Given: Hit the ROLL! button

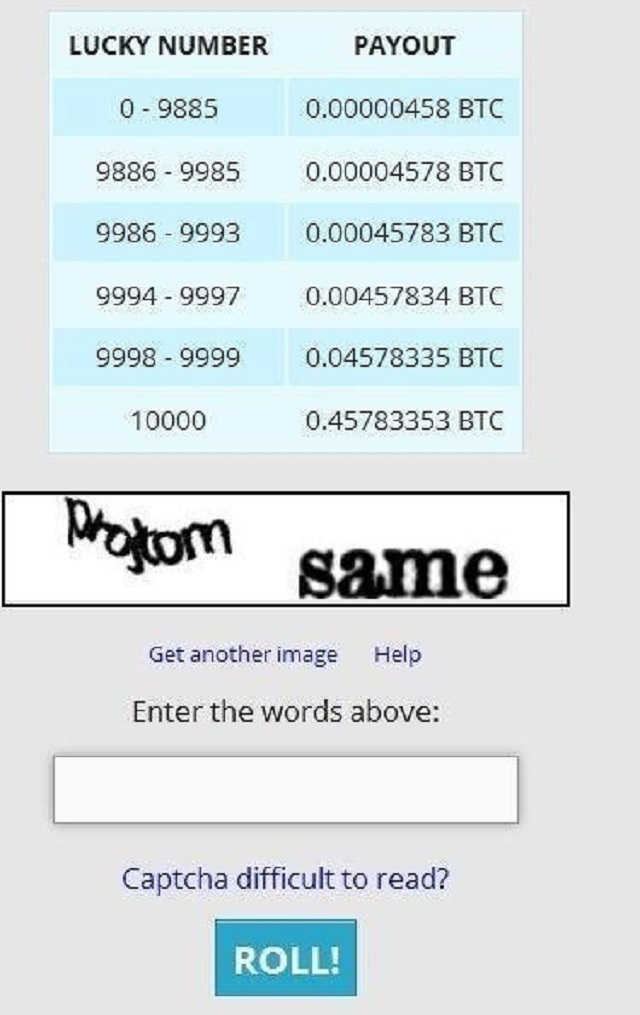Looking at the screenshot, I should click(x=286, y=959).
